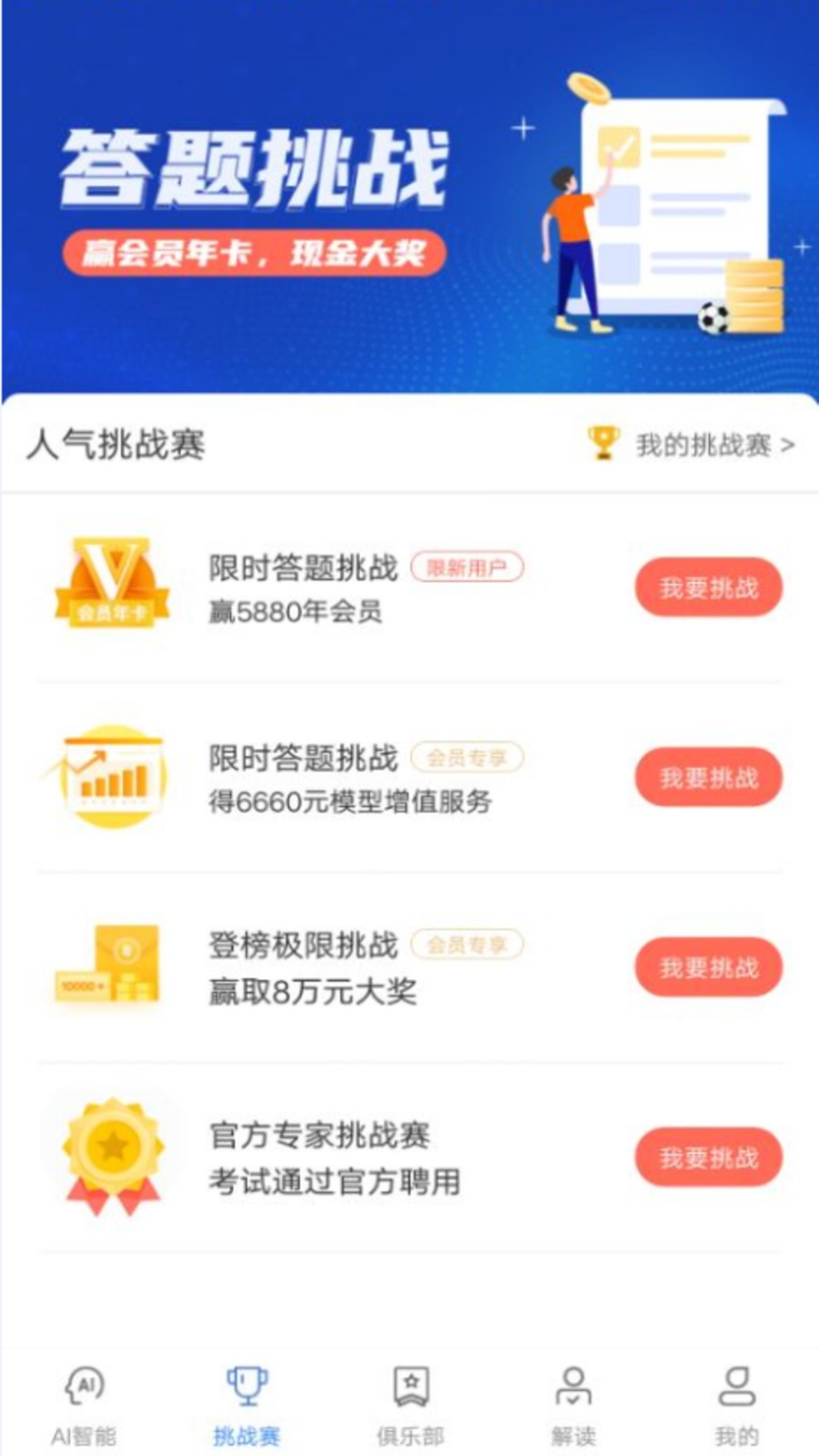Click the gold medal icon for 官方专家挑战赛
The width and height of the screenshot is (819, 1456).
click(111, 1149)
